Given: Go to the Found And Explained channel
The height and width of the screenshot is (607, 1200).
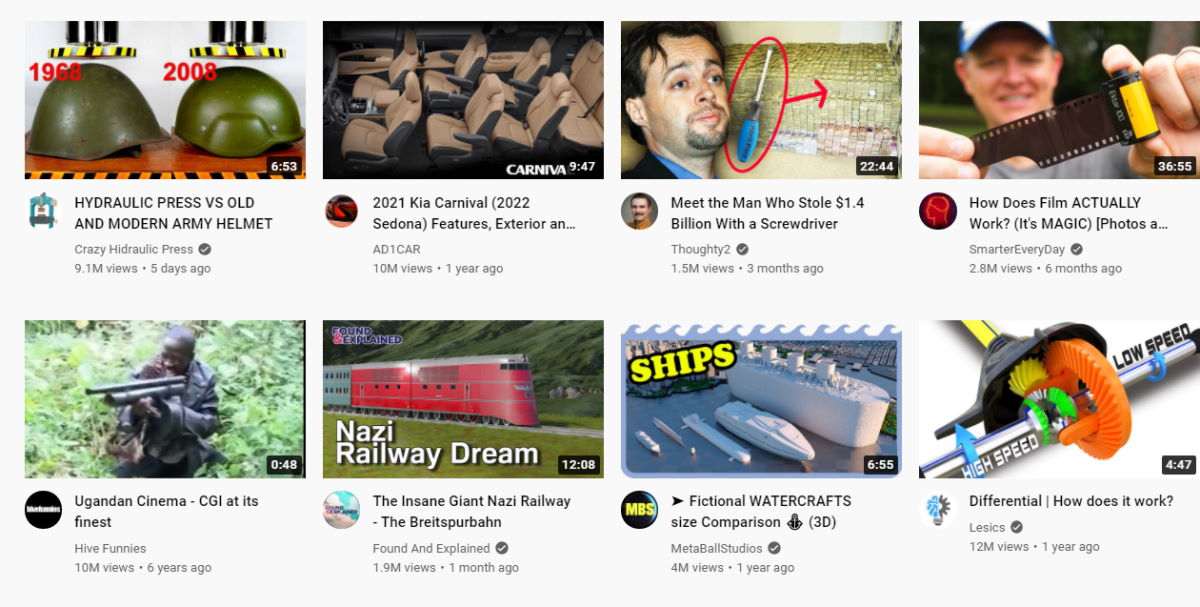Looking at the screenshot, I should (x=431, y=548).
